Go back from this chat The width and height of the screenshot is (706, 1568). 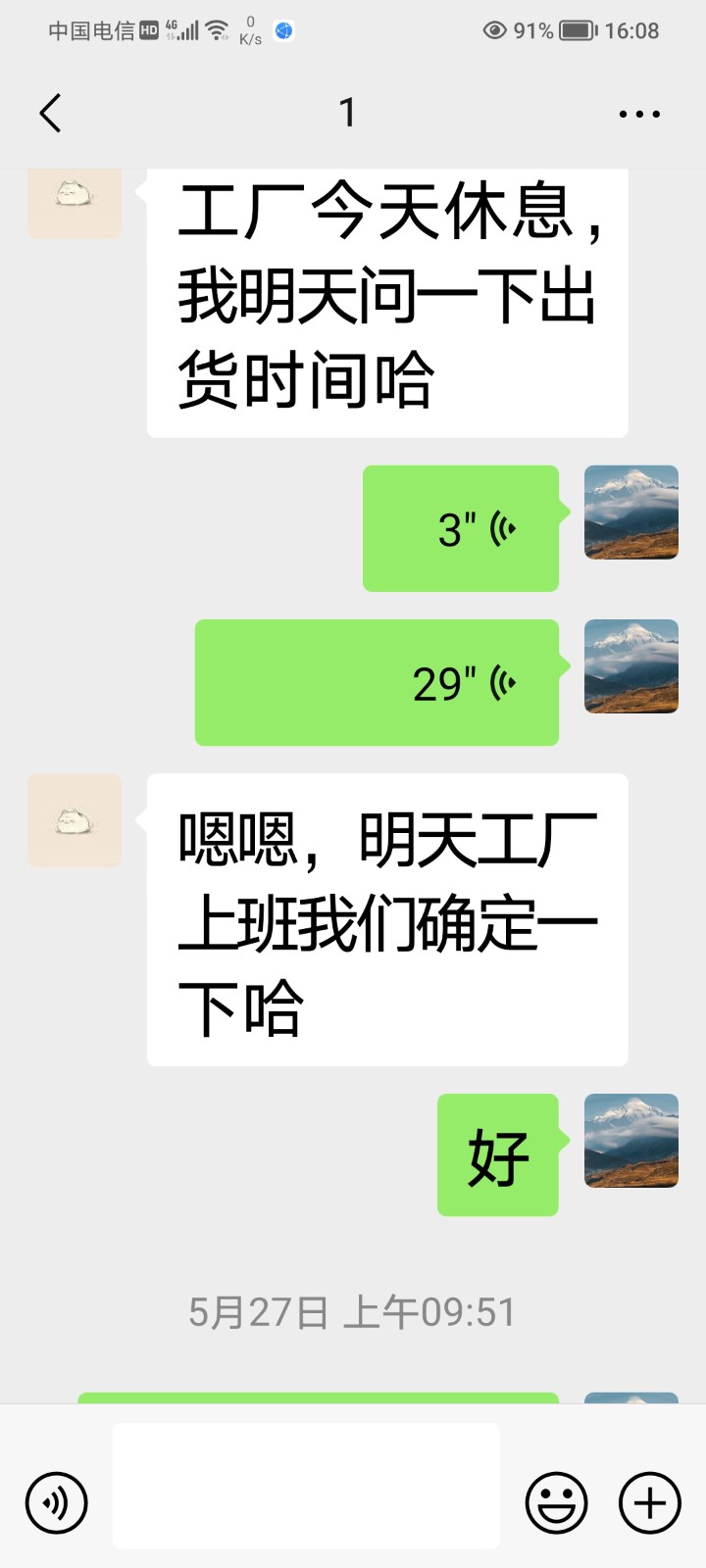pos(51,114)
